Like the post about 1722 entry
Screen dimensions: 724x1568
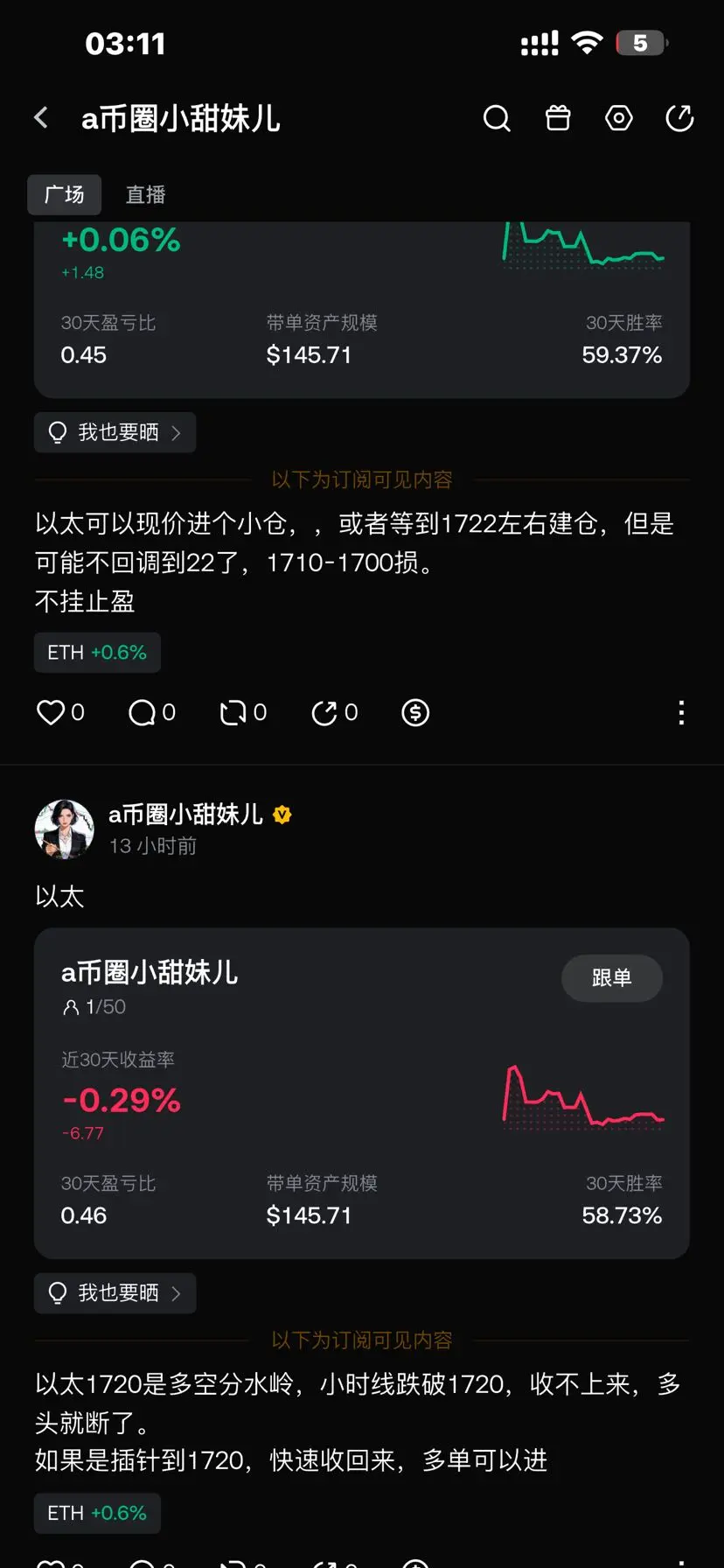point(60,713)
